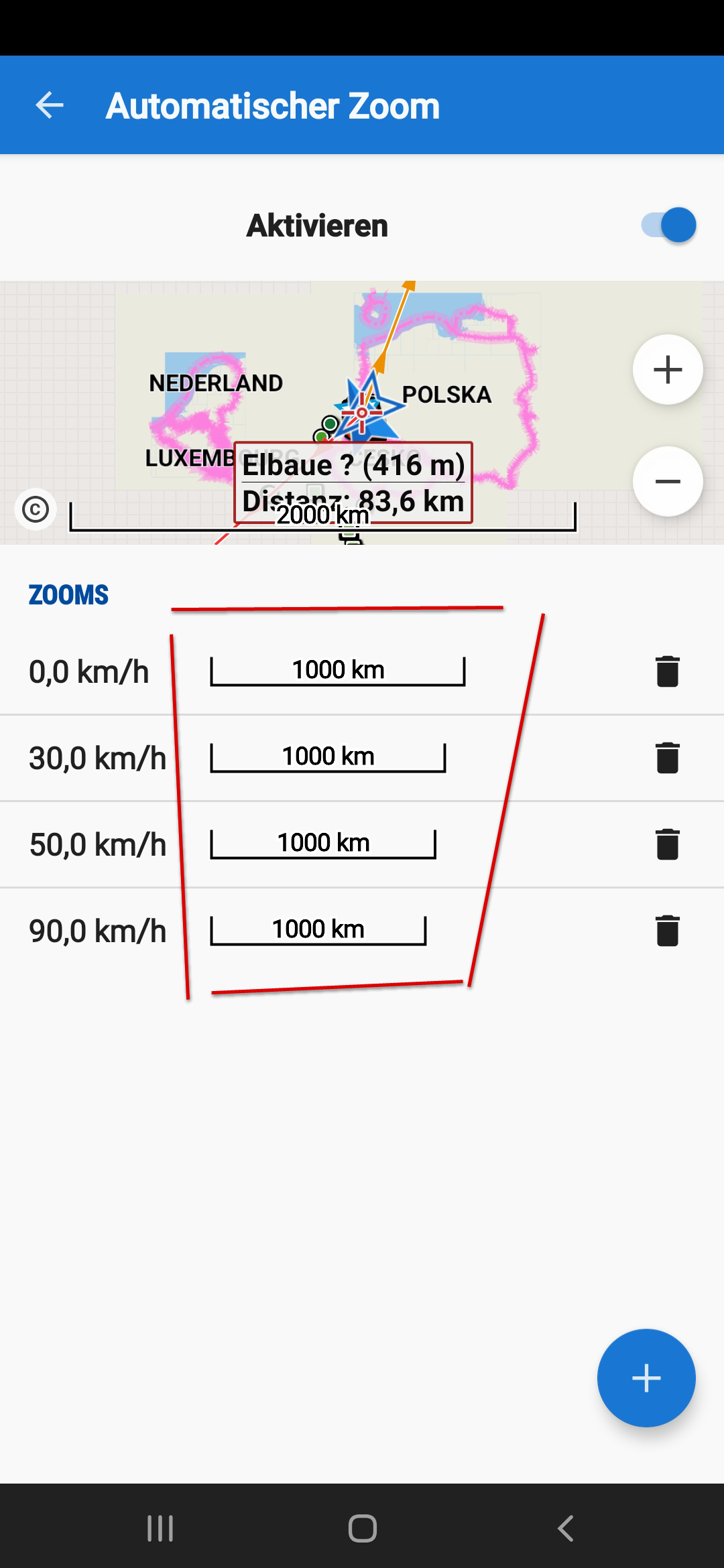The image size is (724, 1568).
Task: Delete the 0,0 km/h zoom entry
Action: click(x=668, y=671)
